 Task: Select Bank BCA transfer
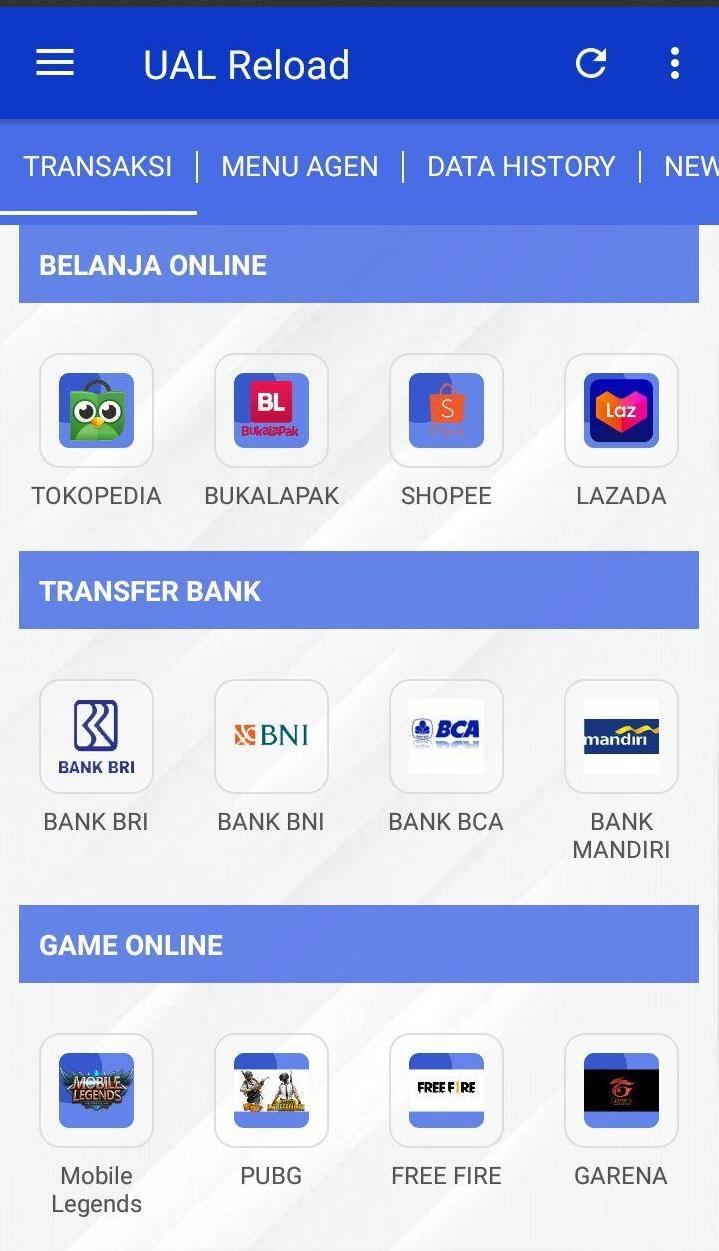[x=446, y=737]
